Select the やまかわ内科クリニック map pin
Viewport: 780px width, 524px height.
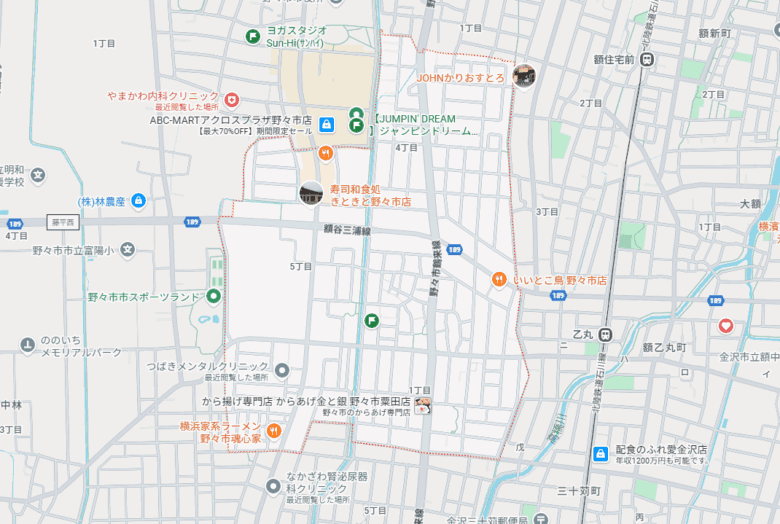tap(232, 100)
